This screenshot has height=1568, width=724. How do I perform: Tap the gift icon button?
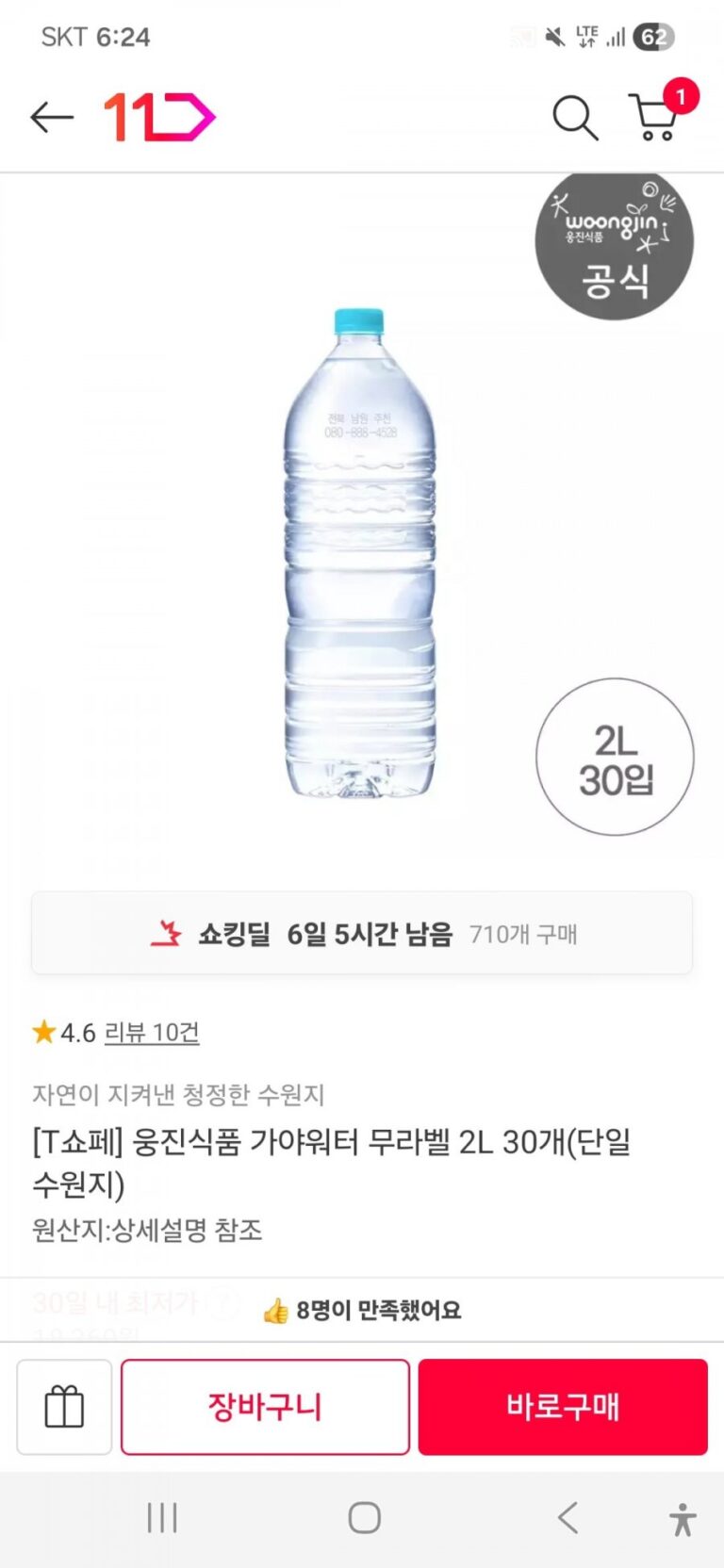(x=64, y=1407)
